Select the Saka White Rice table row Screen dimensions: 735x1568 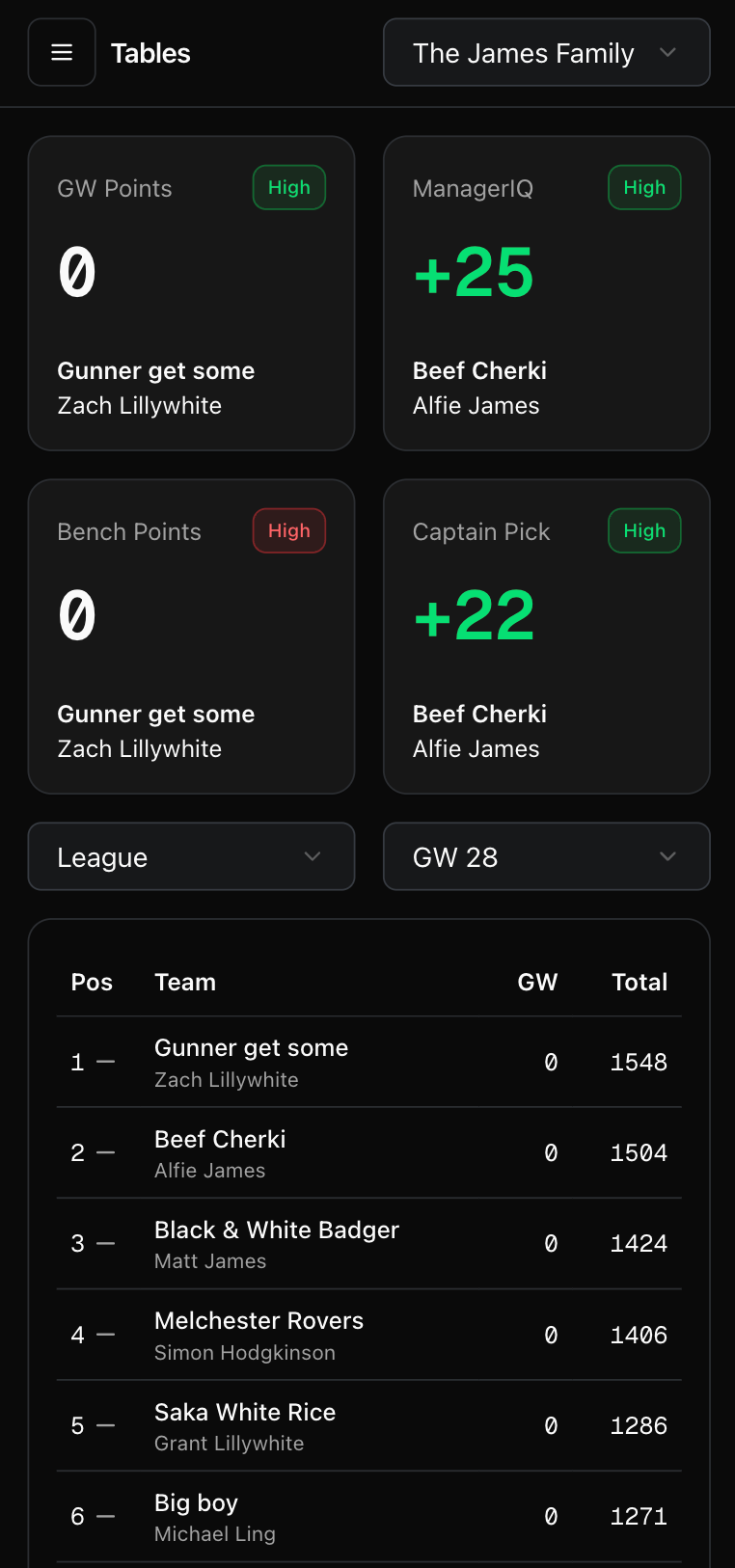[368, 1424]
